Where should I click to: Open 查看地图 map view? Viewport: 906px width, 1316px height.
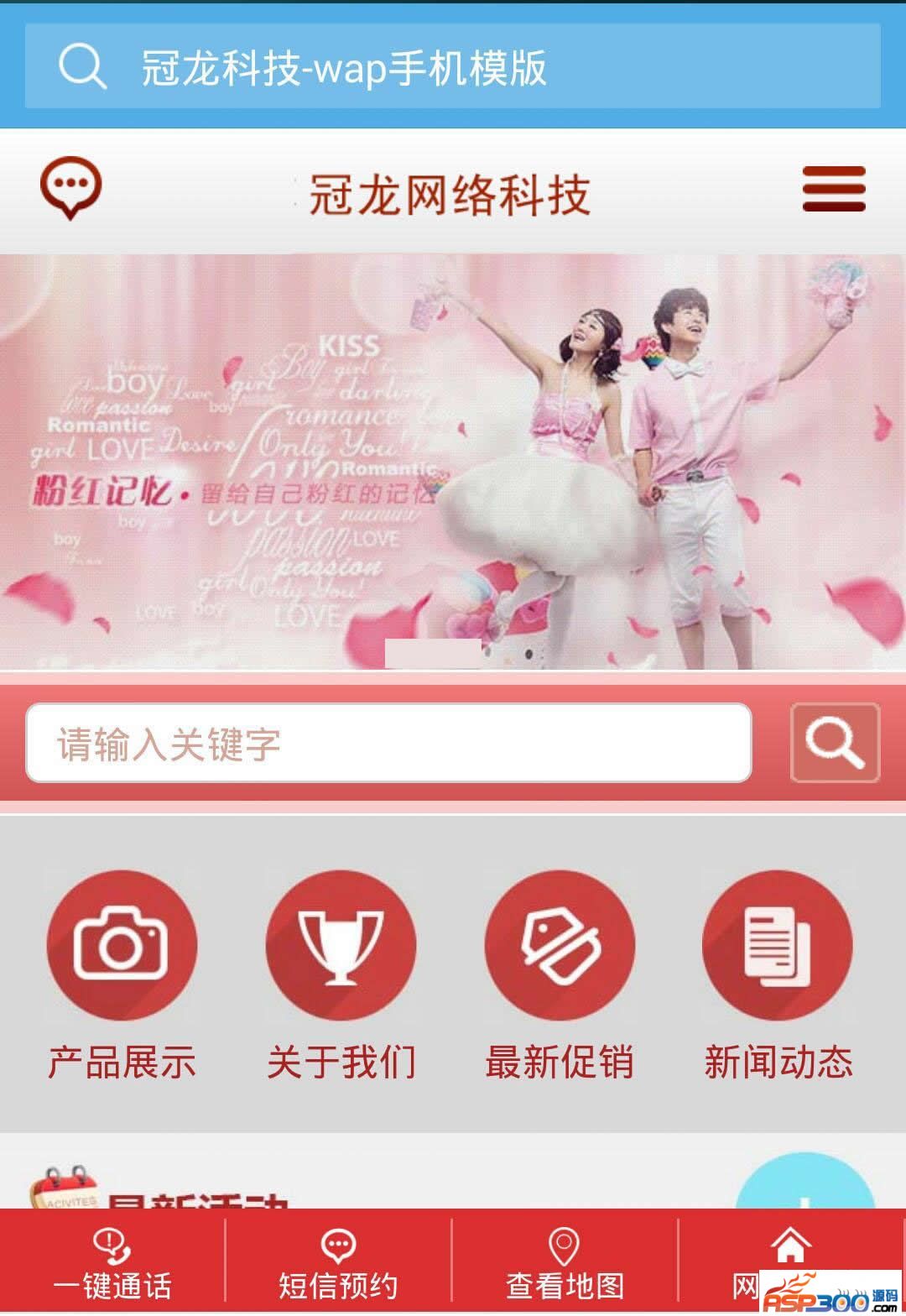click(x=565, y=1263)
